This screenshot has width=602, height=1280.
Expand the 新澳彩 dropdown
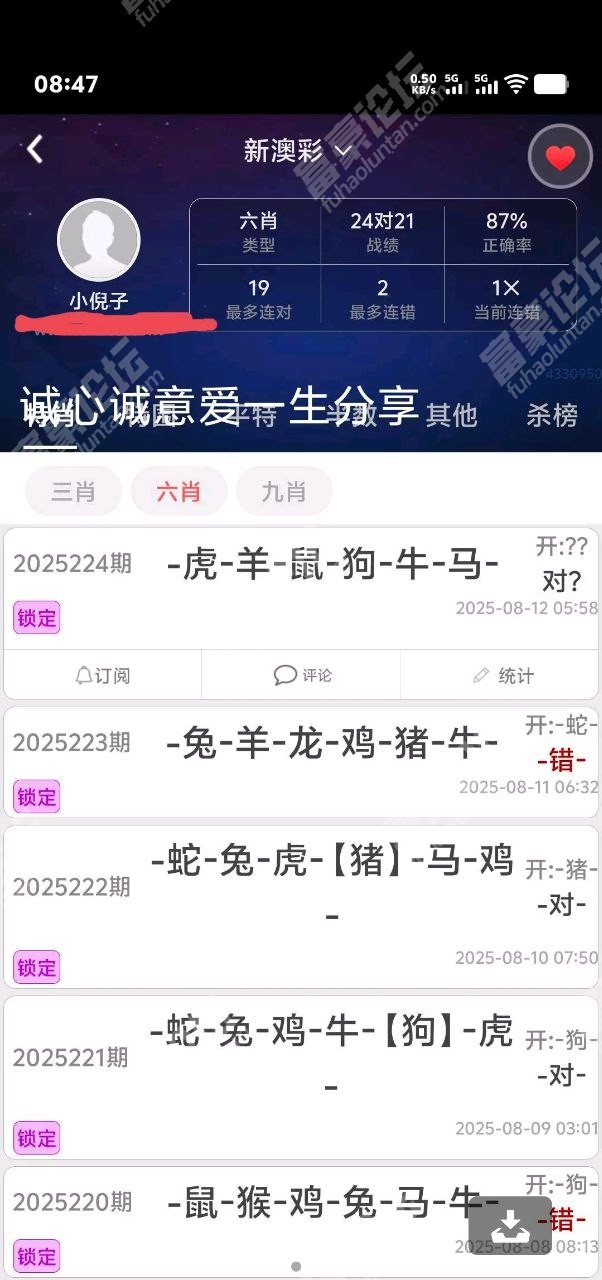298,151
